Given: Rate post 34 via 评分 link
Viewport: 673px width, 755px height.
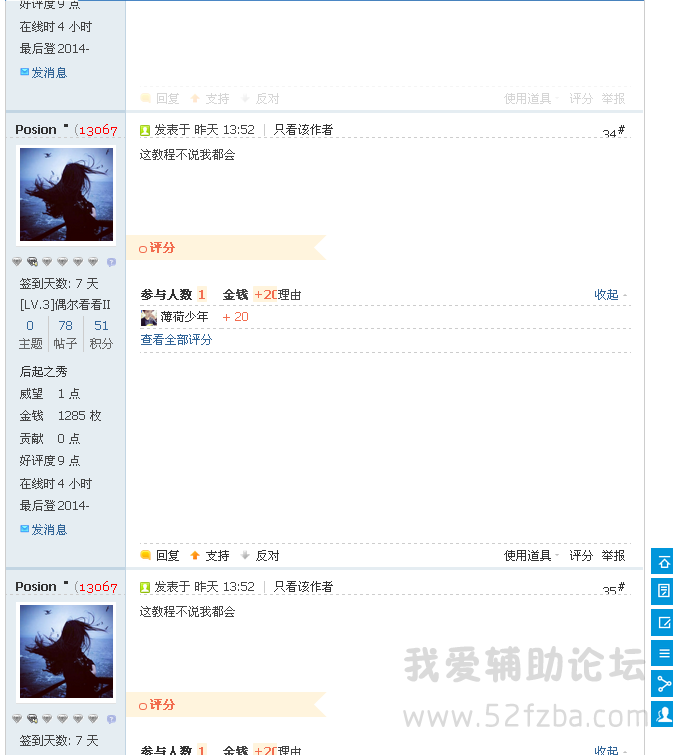Looking at the screenshot, I should coord(581,555).
